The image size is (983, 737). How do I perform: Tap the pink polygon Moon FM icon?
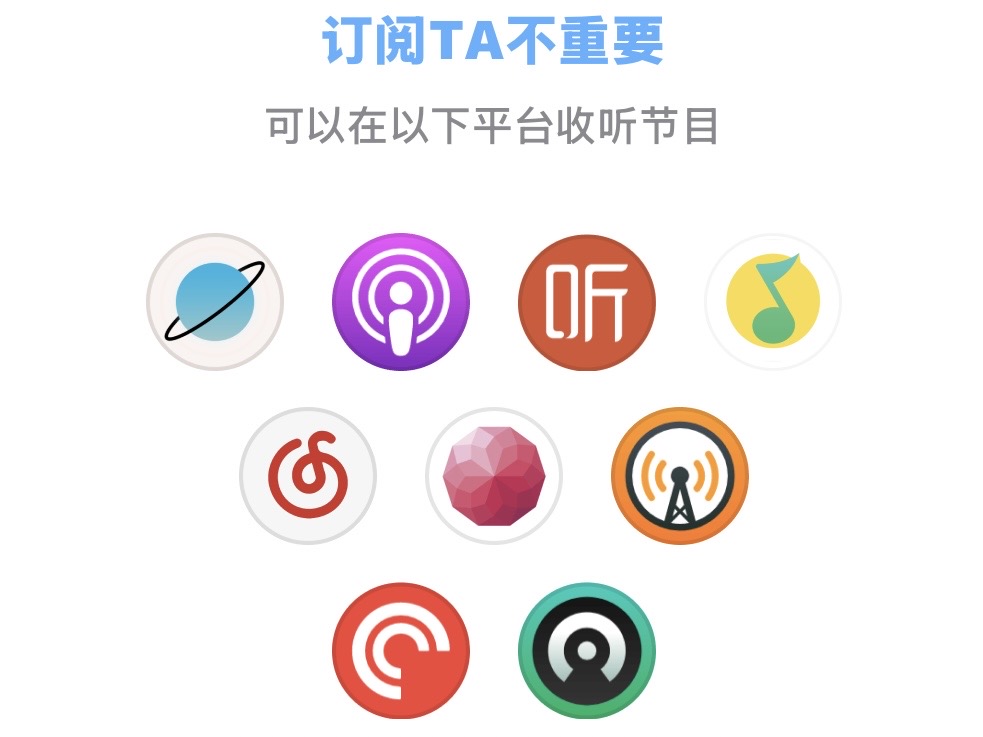click(x=493, y=476)
